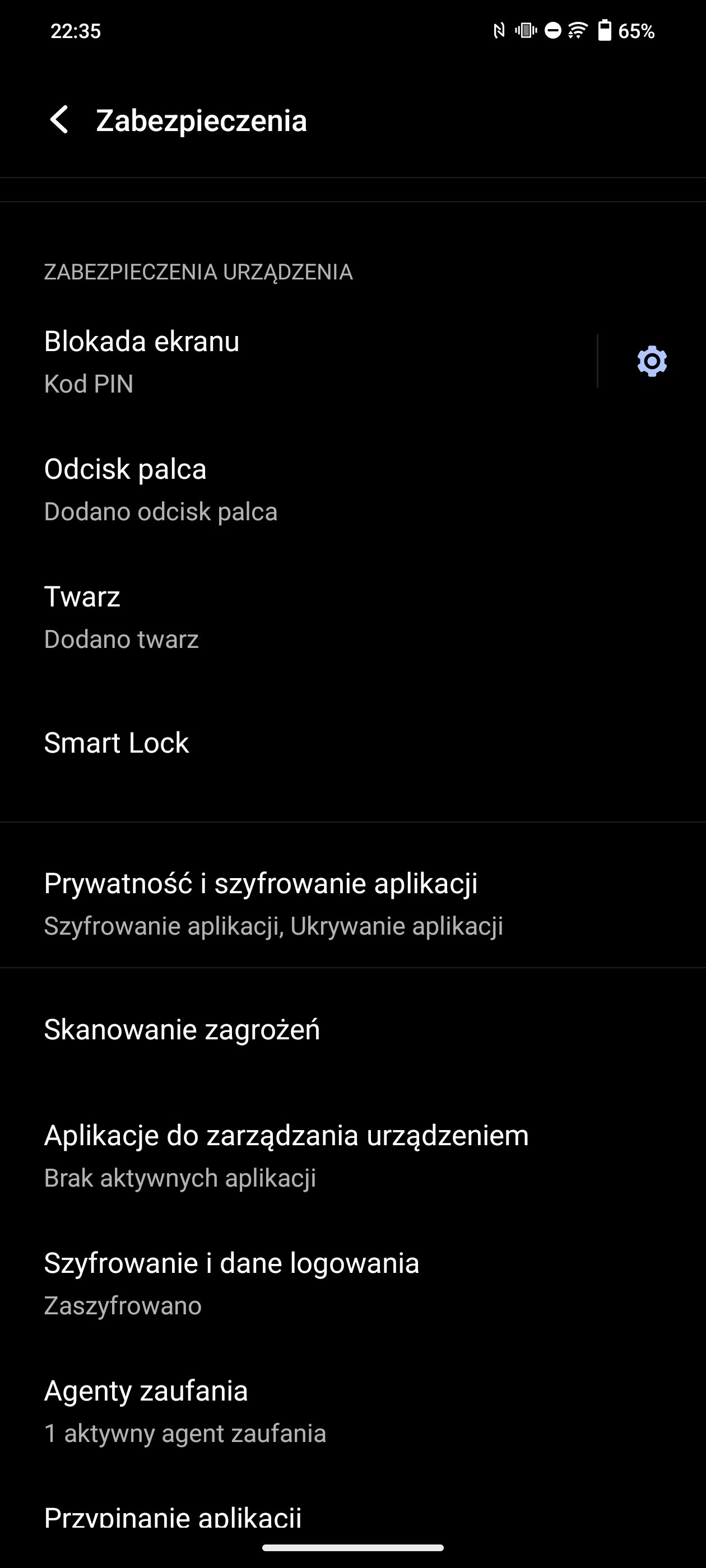Viewport: 706px width, 1568px height.
Task: Open Blokada ekranu row
Action: tap(299, 362)
